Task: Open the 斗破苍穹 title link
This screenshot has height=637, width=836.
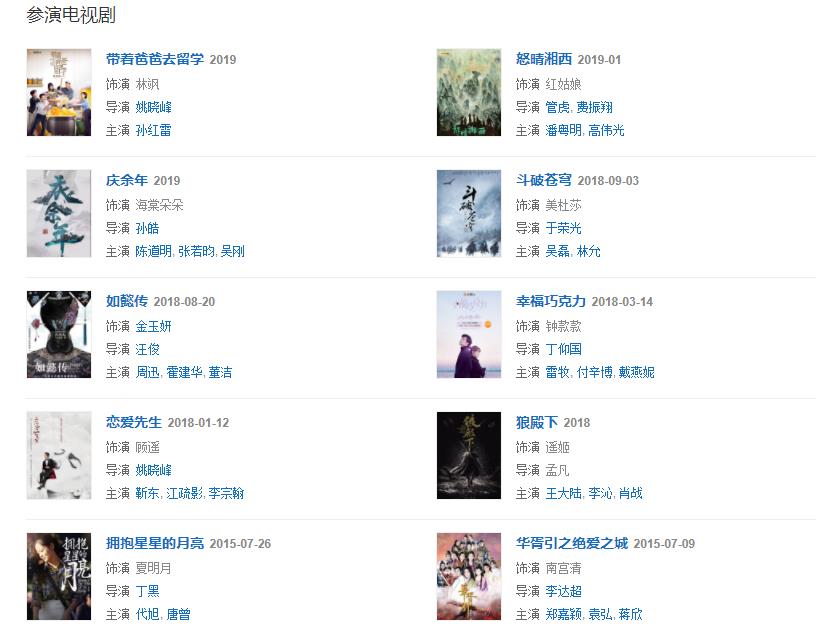Action: click(543, 180)
